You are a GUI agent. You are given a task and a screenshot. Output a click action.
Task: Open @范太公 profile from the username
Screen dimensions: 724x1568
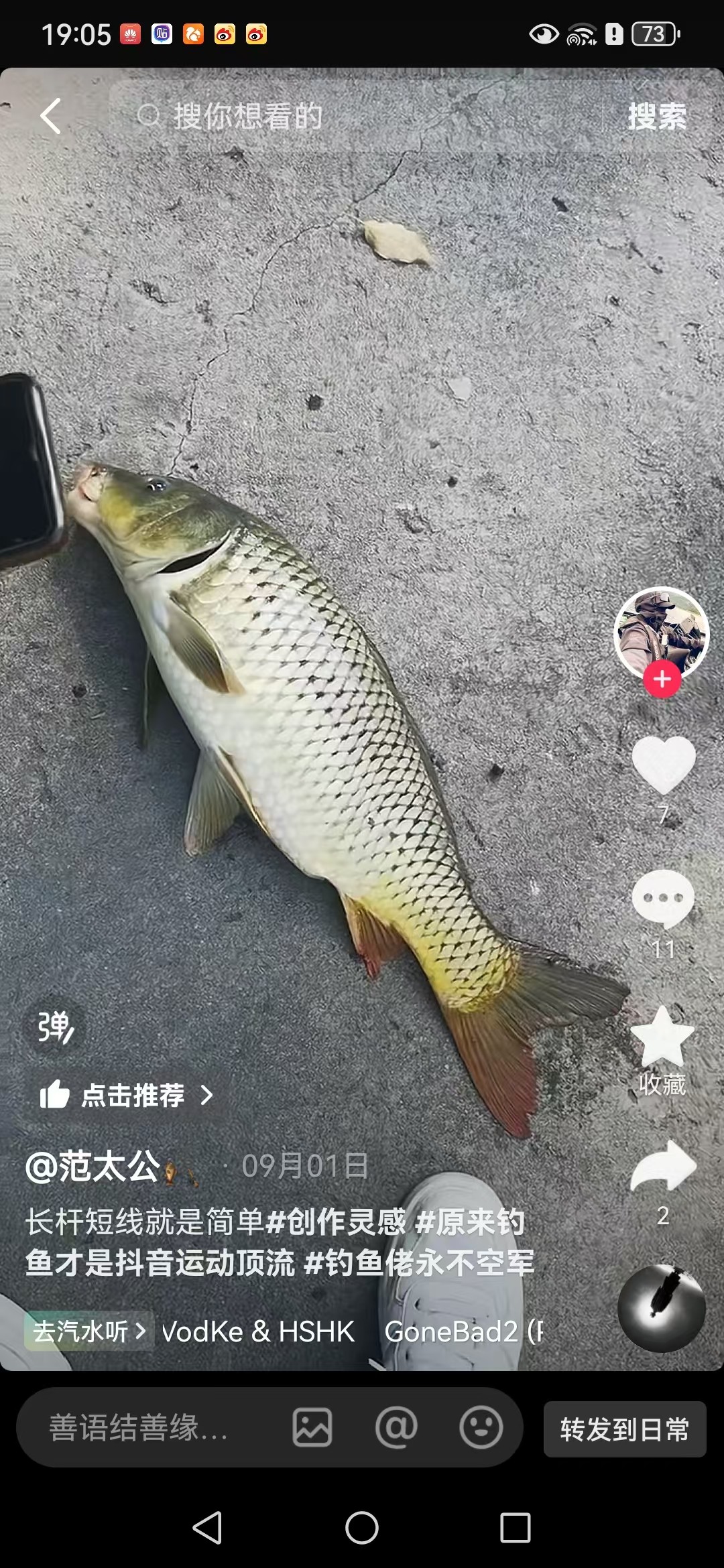[93, 1167]
